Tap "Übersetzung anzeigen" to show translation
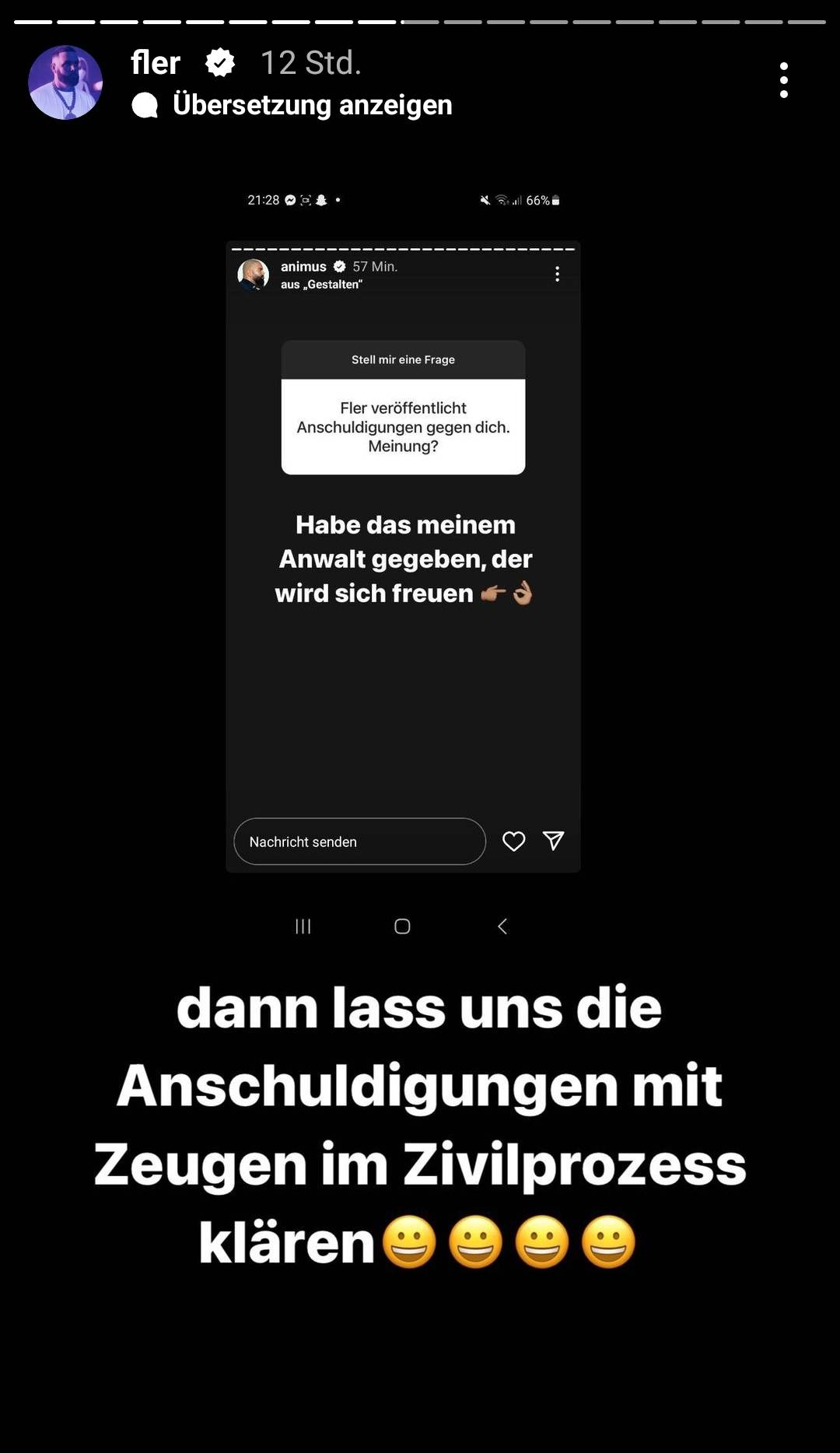The width and height of the screenshot is (840, 1453). click(x=311, y=105)
